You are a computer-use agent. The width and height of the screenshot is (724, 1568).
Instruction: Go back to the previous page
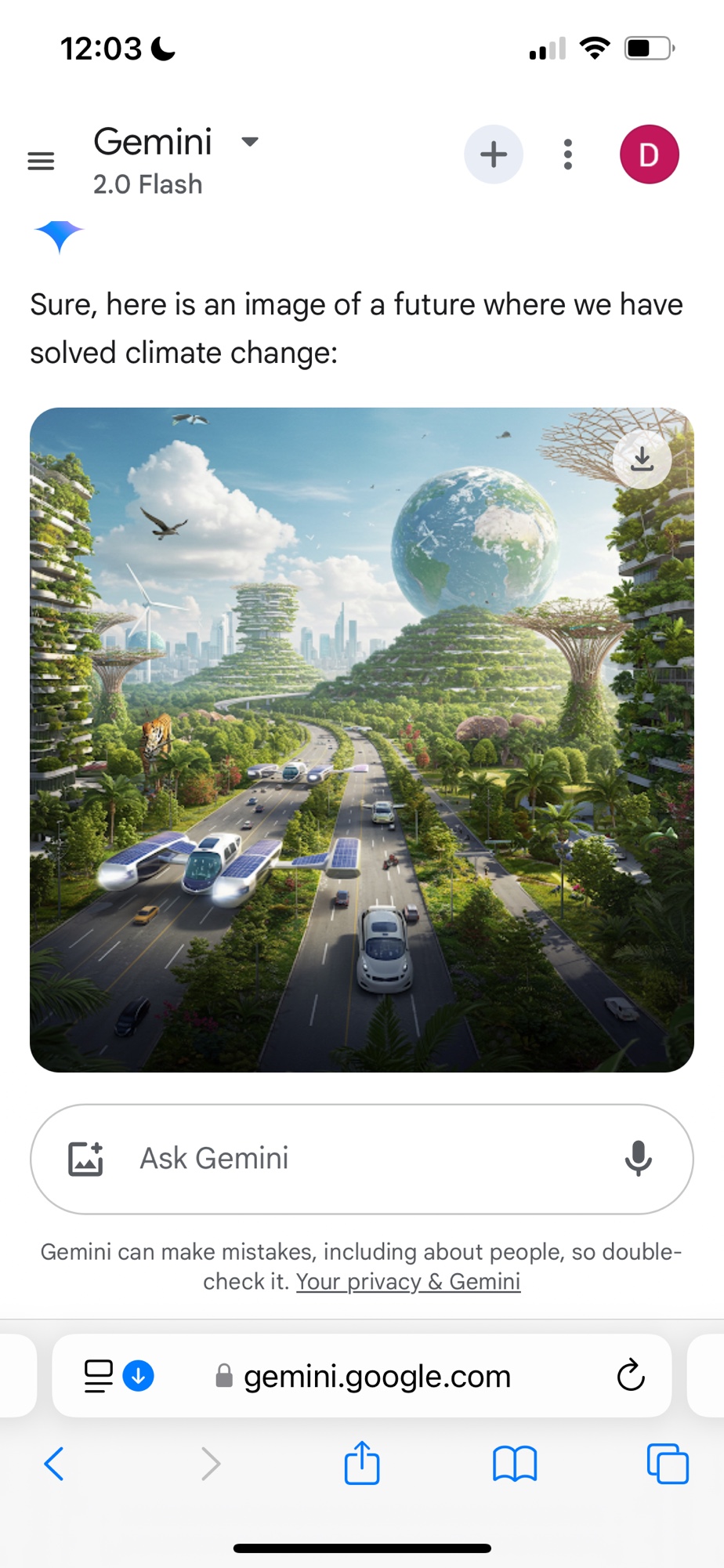click(x=54, y=1464)
